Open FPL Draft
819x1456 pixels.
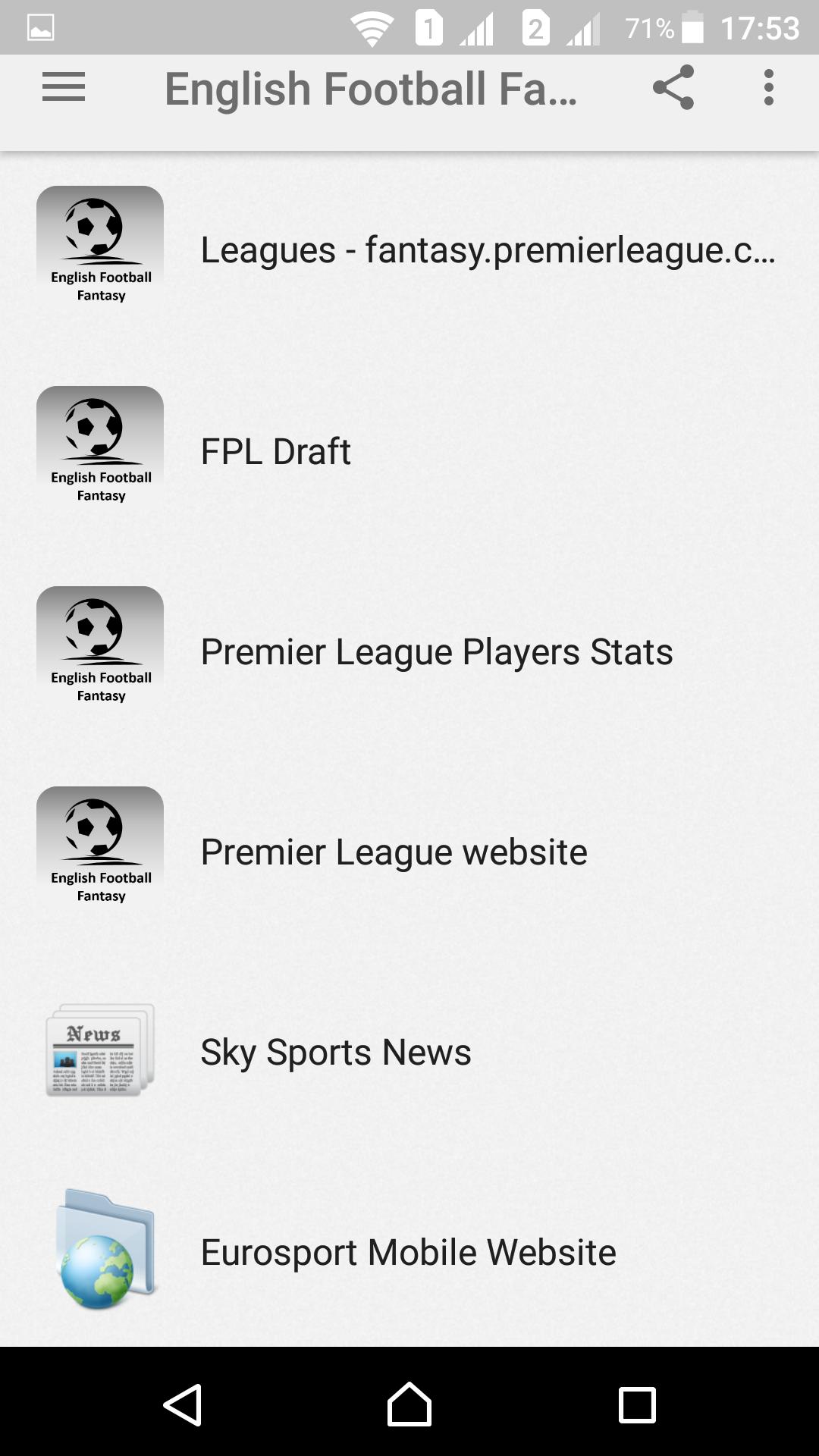tap(276, 451)
